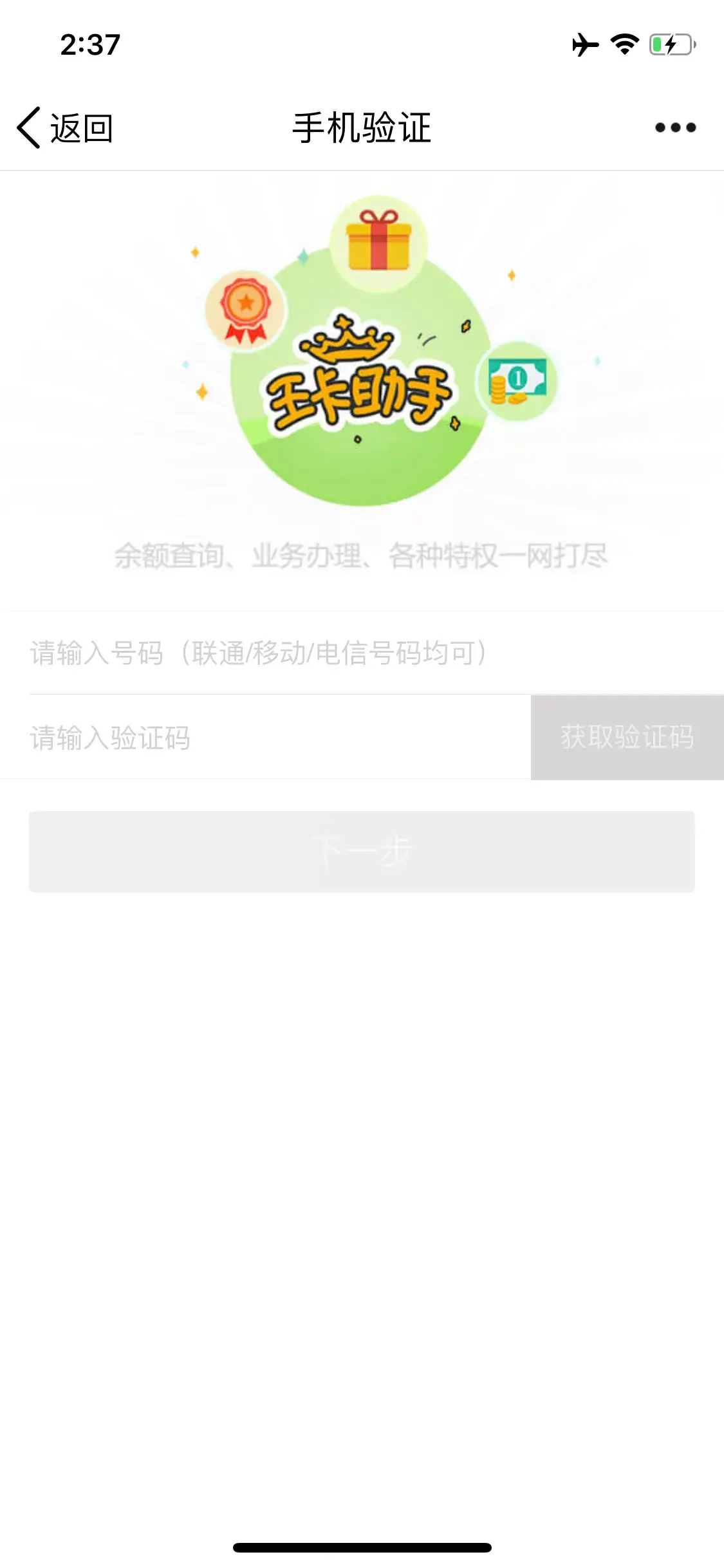Tap the 下一步 next step button
Image resolution: width=724 pixels, height=1568 pixels.
click(362, 851)
